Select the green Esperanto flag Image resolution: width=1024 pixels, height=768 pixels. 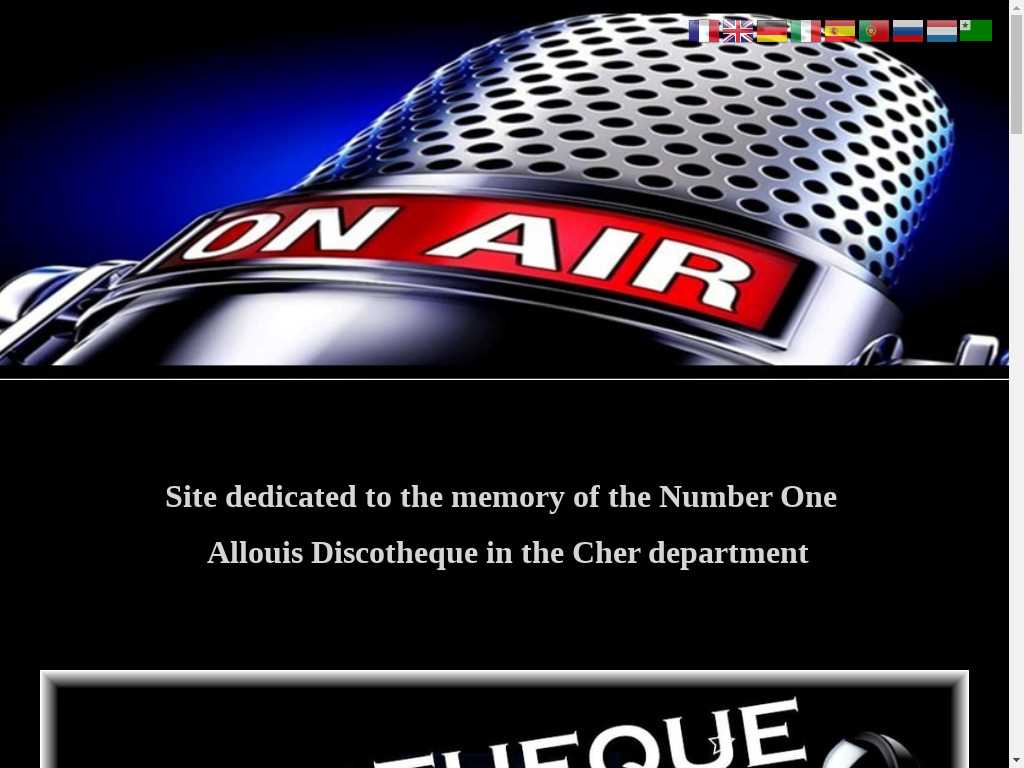coord(976,31)
